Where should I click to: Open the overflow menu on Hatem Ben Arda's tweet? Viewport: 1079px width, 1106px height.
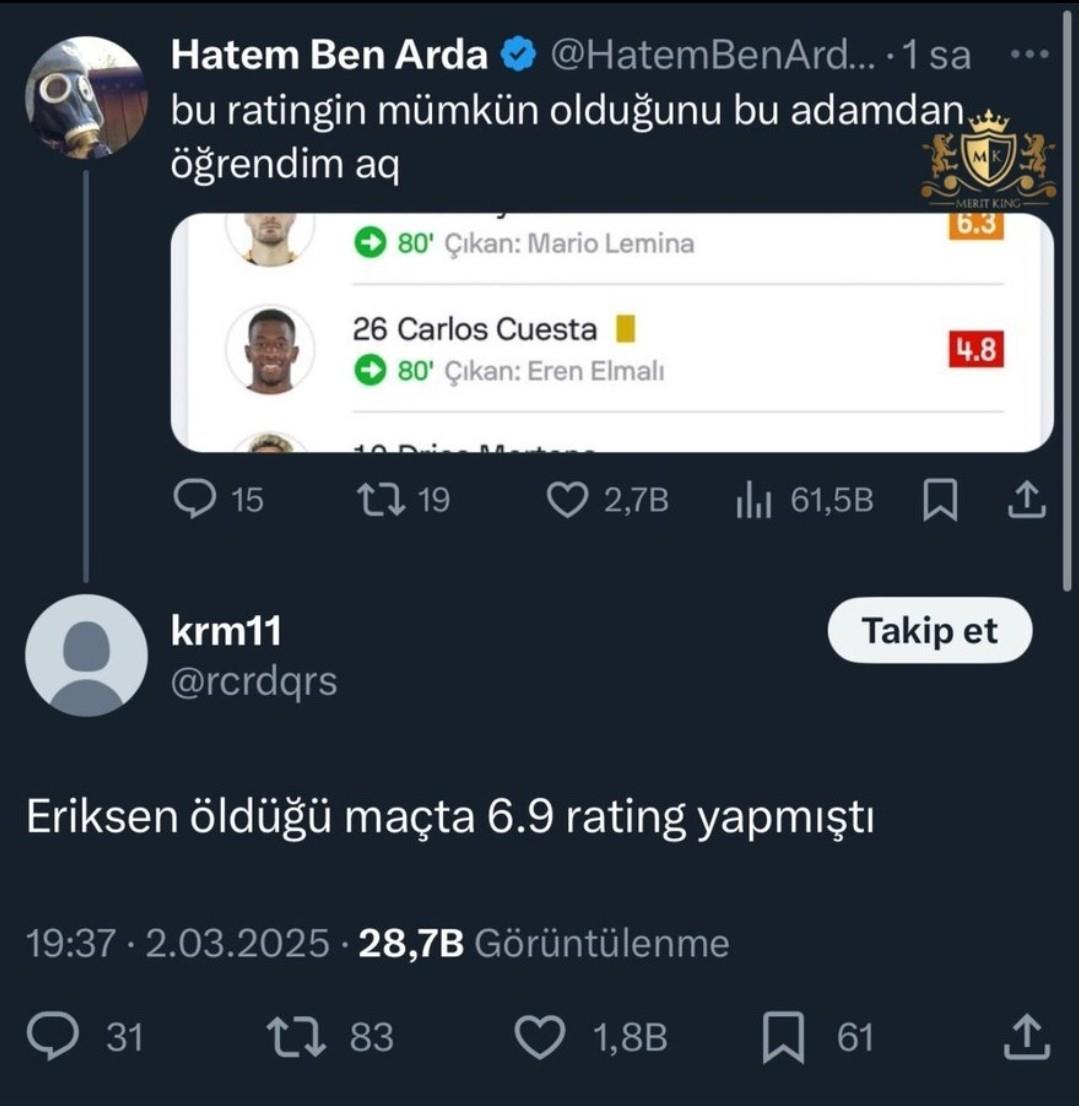pyautogui.click(x=1029, y=55)
